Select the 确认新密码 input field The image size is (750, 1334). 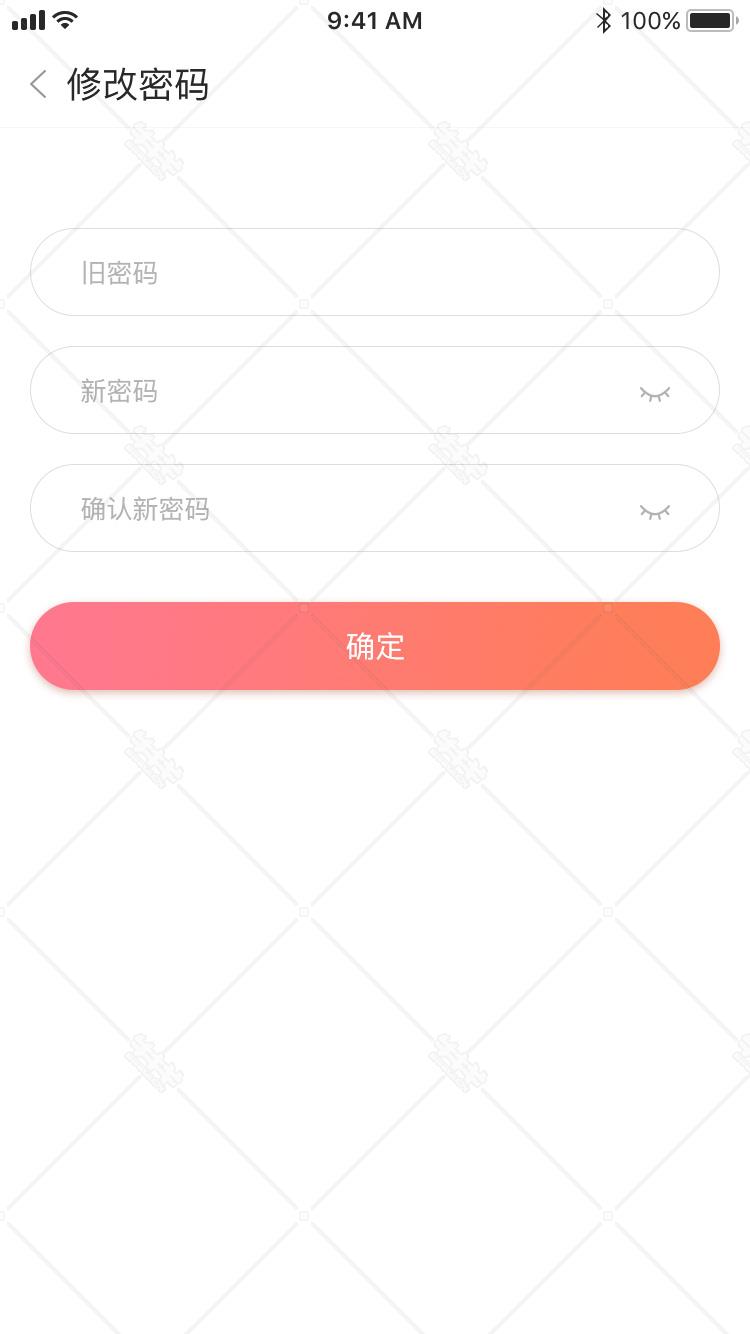(340, 509)
